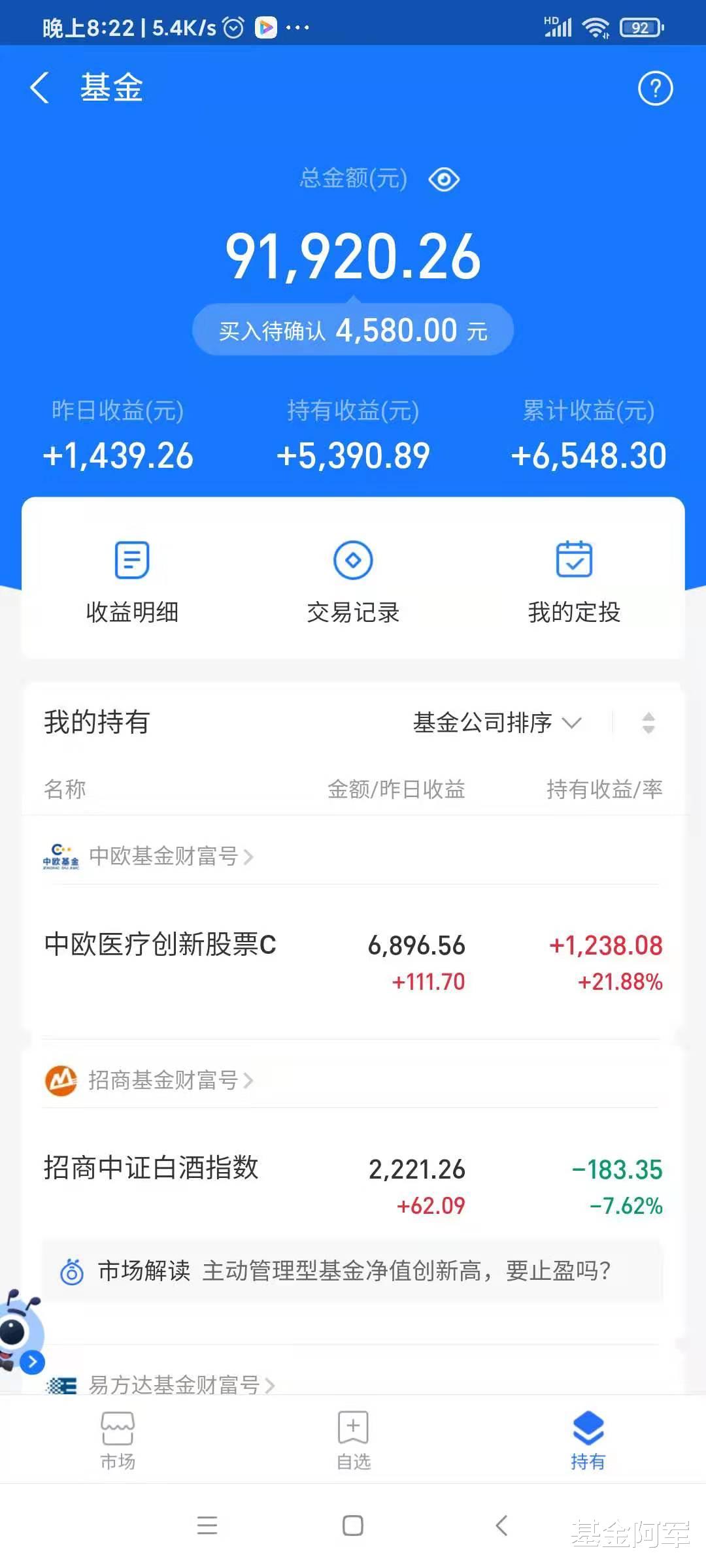The height and width of the screenshot is (1568, 706).
Task: Switch to the 市场 (Market) tab icon
Action: [x=118, y=1428]
